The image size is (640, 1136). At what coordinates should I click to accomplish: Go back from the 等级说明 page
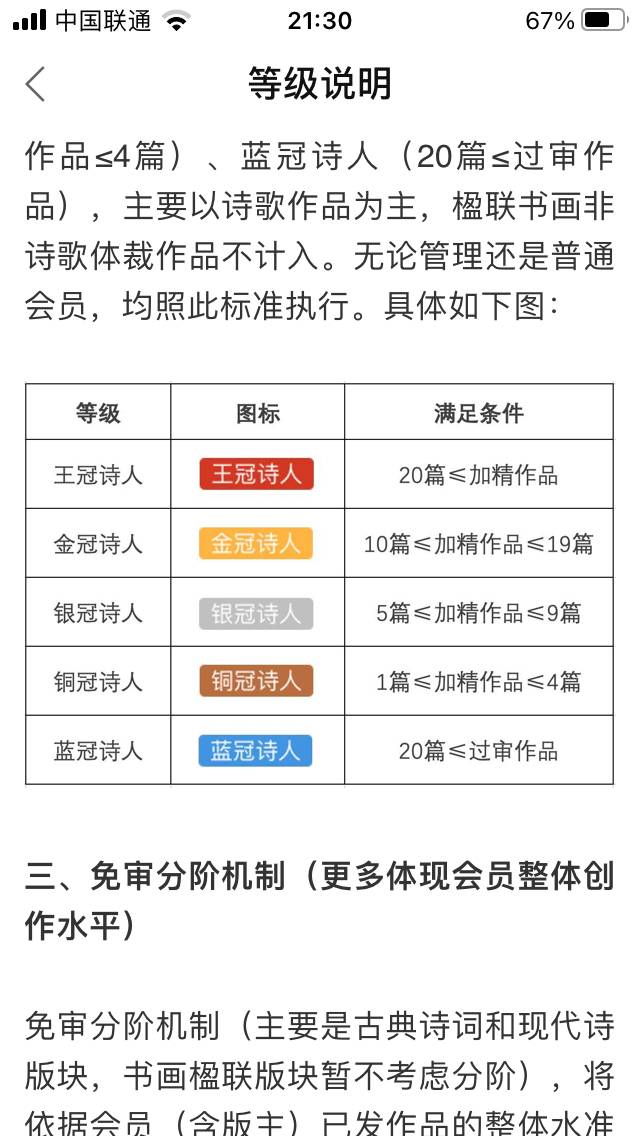point(35,84)
